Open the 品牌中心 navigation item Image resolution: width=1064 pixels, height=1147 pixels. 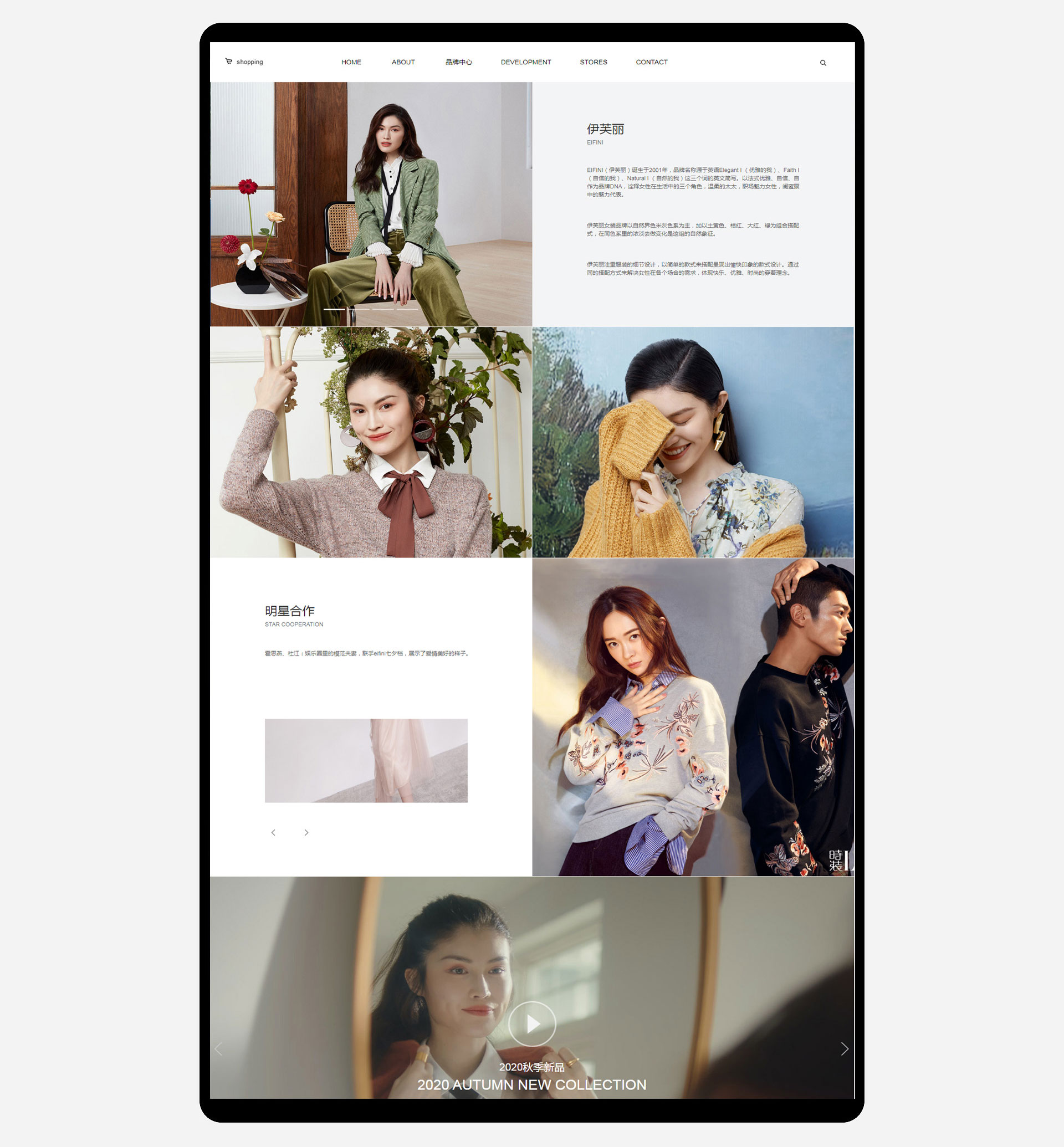(458, 62)
